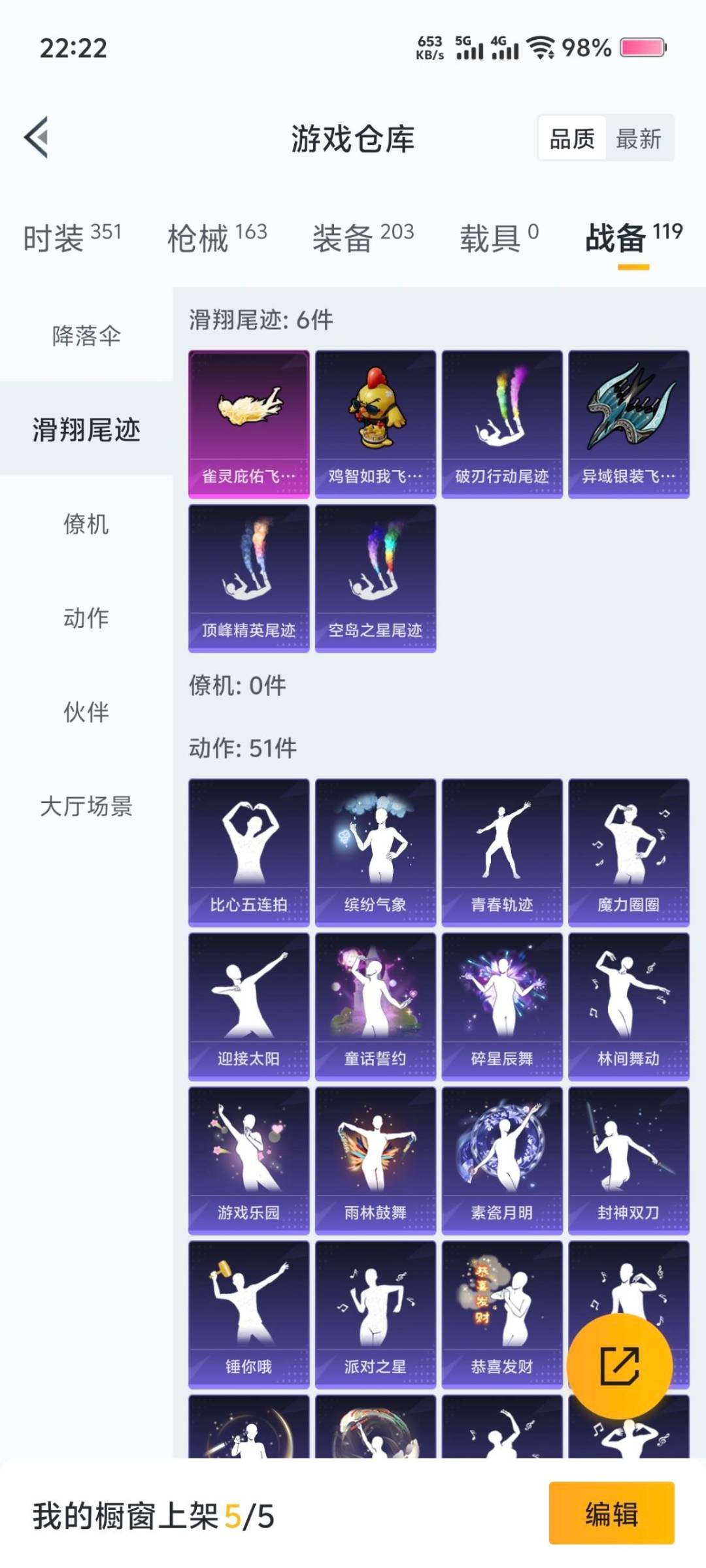Screen dimensions: 706x1568
Task: Open the 大厅场景 category
Action: click(86, 806)
